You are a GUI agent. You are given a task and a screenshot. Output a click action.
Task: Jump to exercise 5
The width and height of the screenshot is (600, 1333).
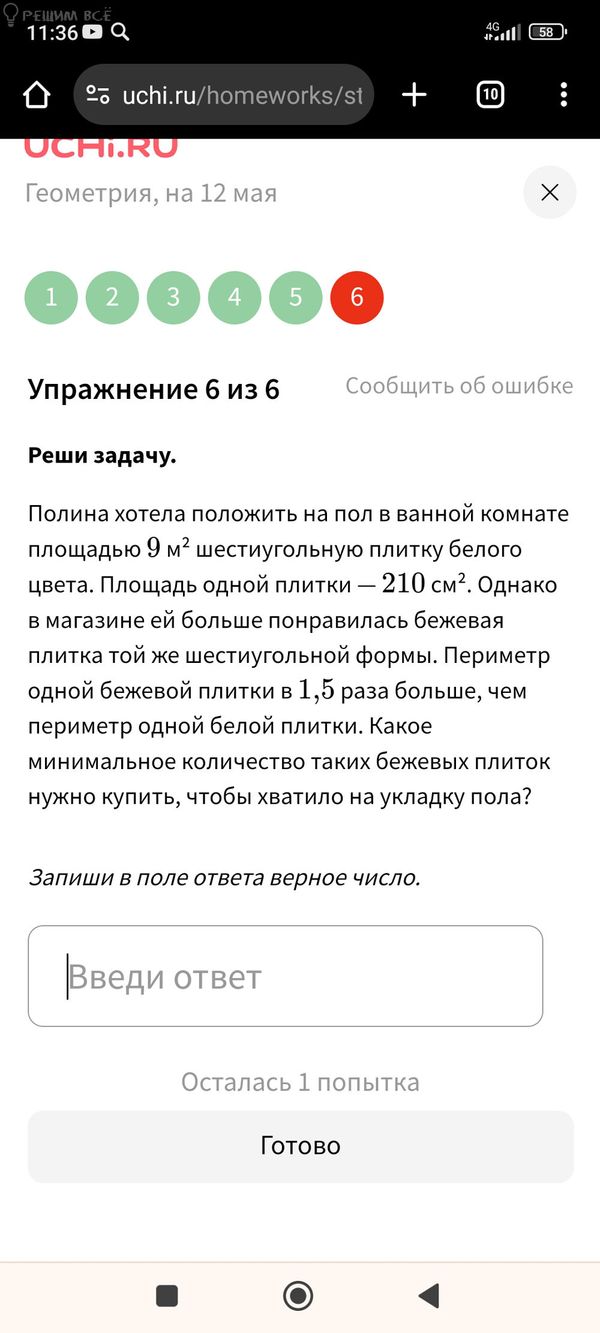click(296, 298)
